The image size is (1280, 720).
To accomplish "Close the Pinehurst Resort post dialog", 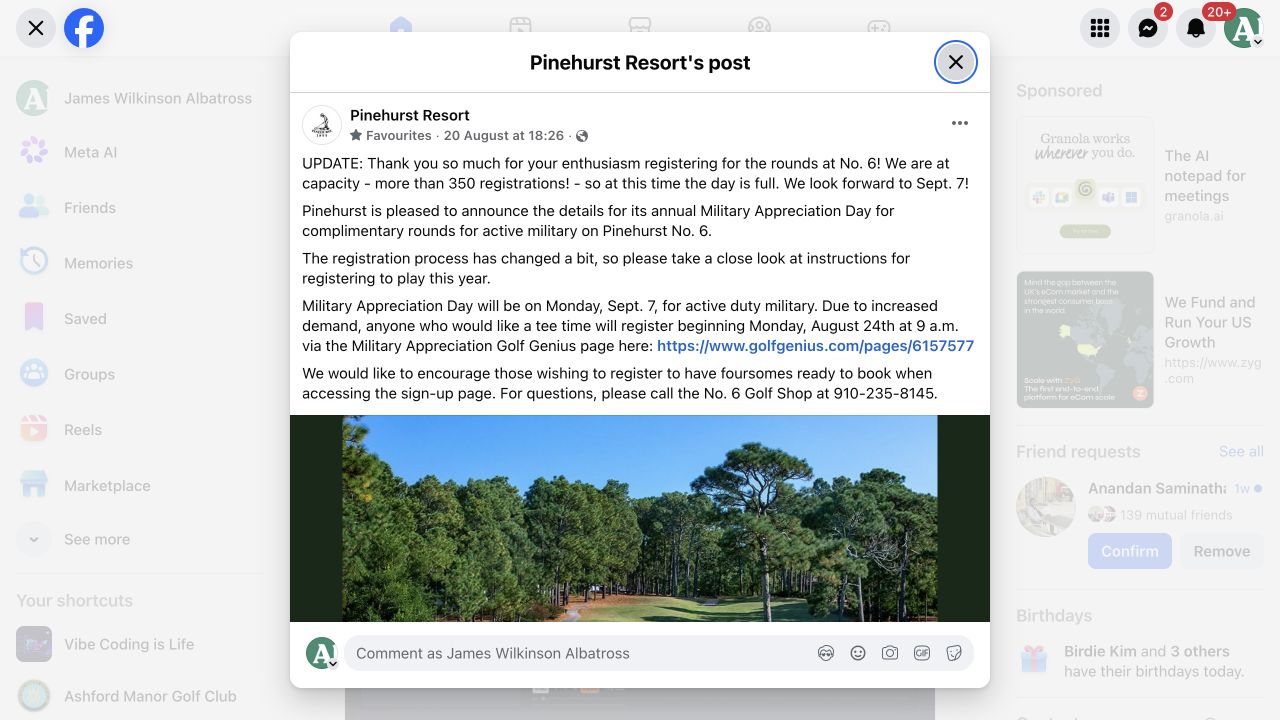I will (956, 62).
